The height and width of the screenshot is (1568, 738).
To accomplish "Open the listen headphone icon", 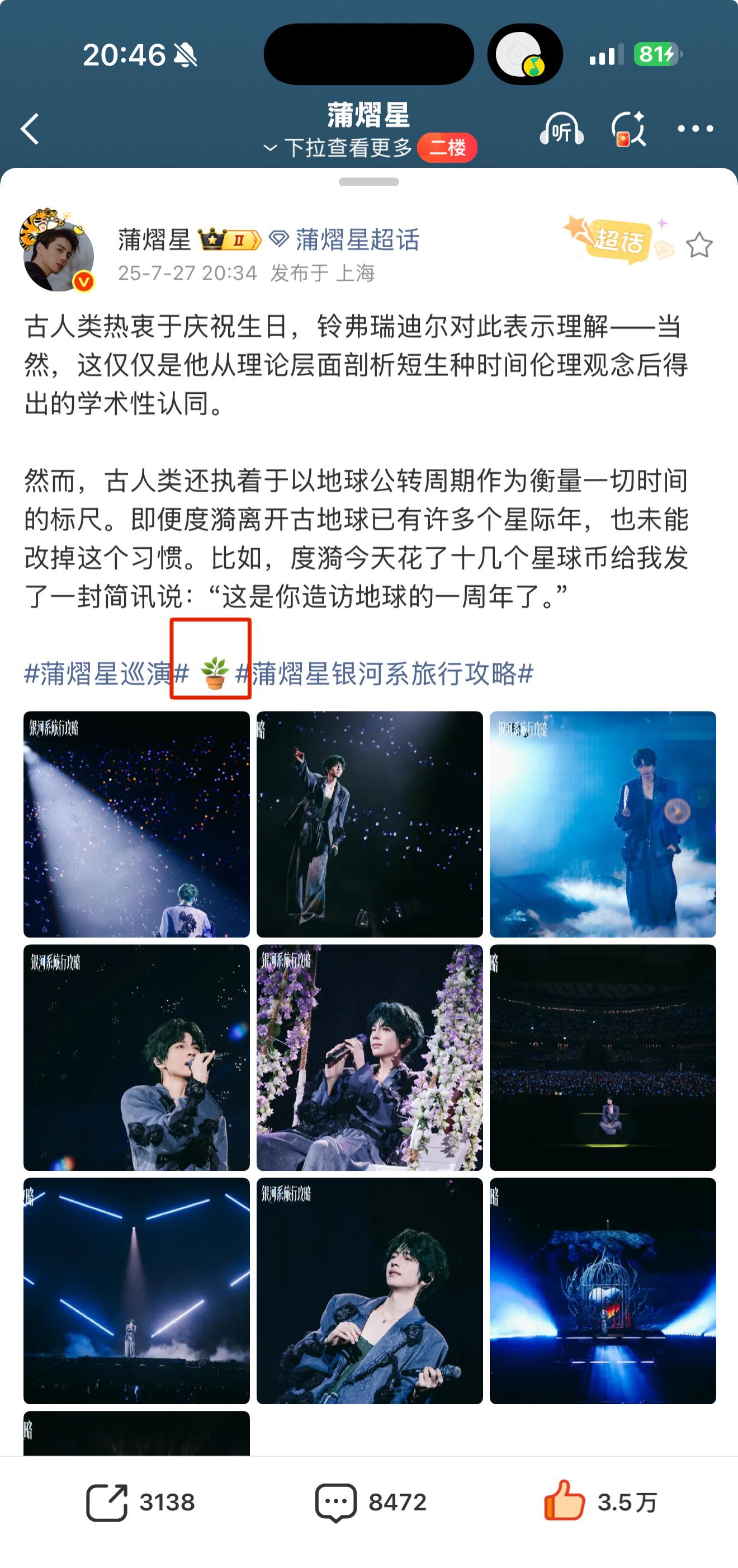I will coord(561,129).
